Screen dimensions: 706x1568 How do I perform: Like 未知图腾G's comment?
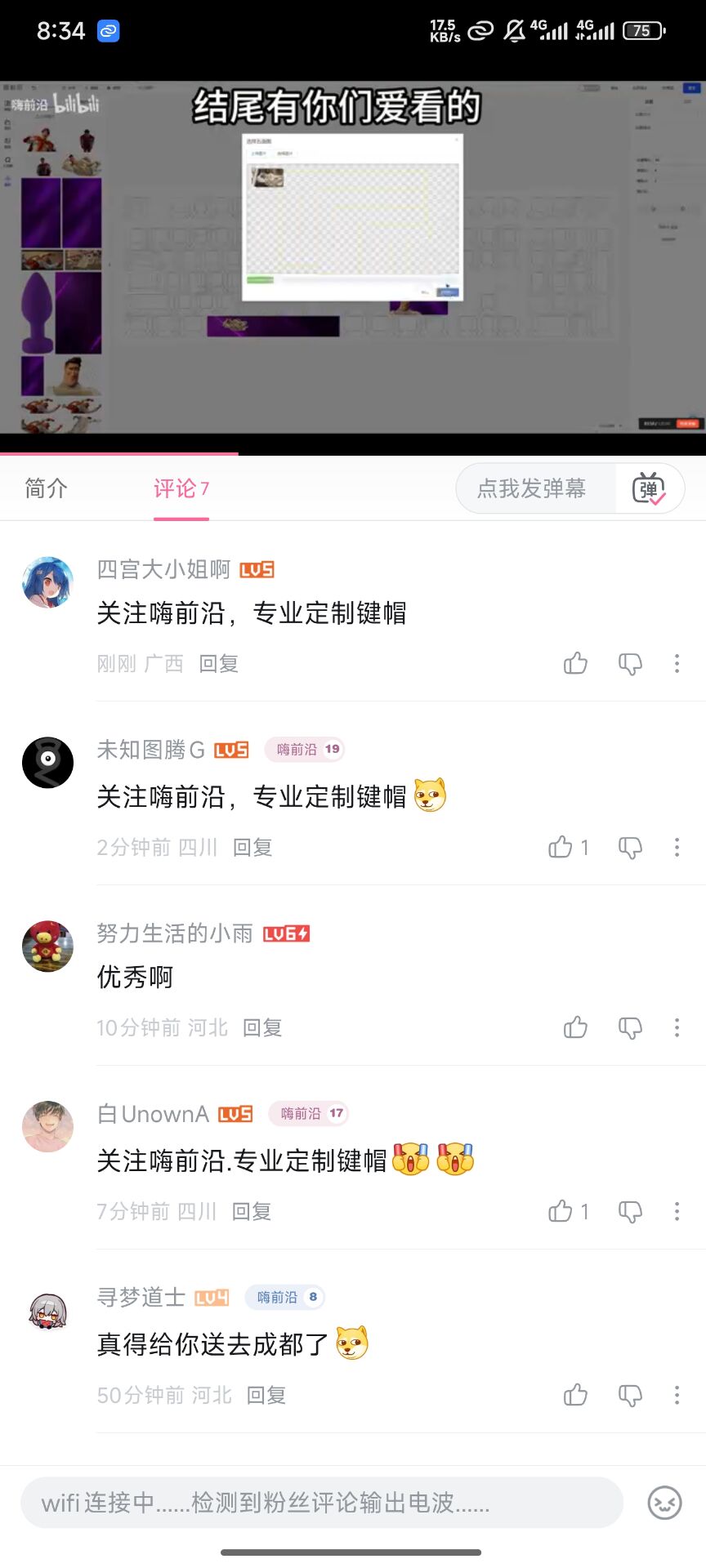click(561, 847)
